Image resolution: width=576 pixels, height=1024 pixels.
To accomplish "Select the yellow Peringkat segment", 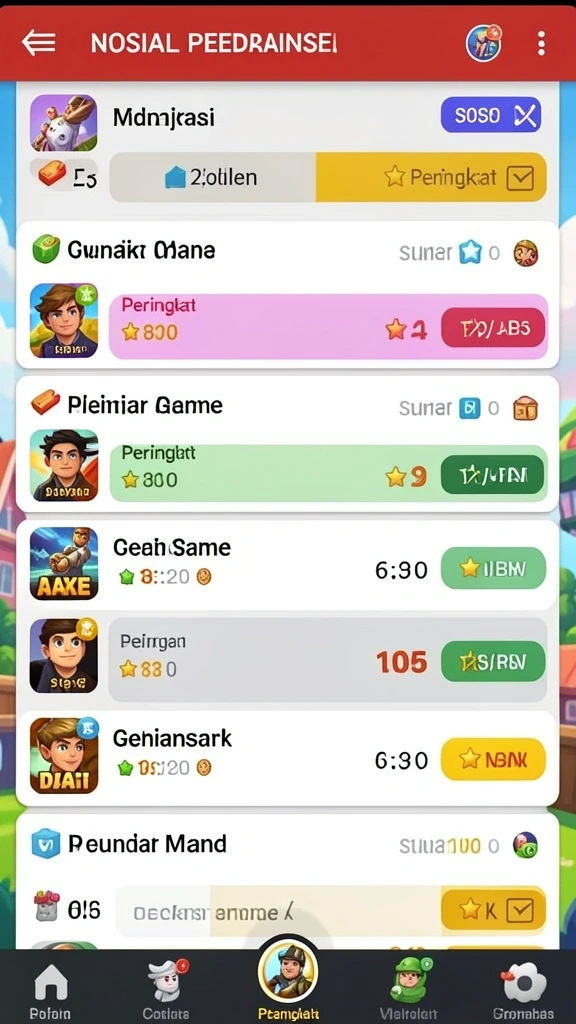I will pos(431,177).
